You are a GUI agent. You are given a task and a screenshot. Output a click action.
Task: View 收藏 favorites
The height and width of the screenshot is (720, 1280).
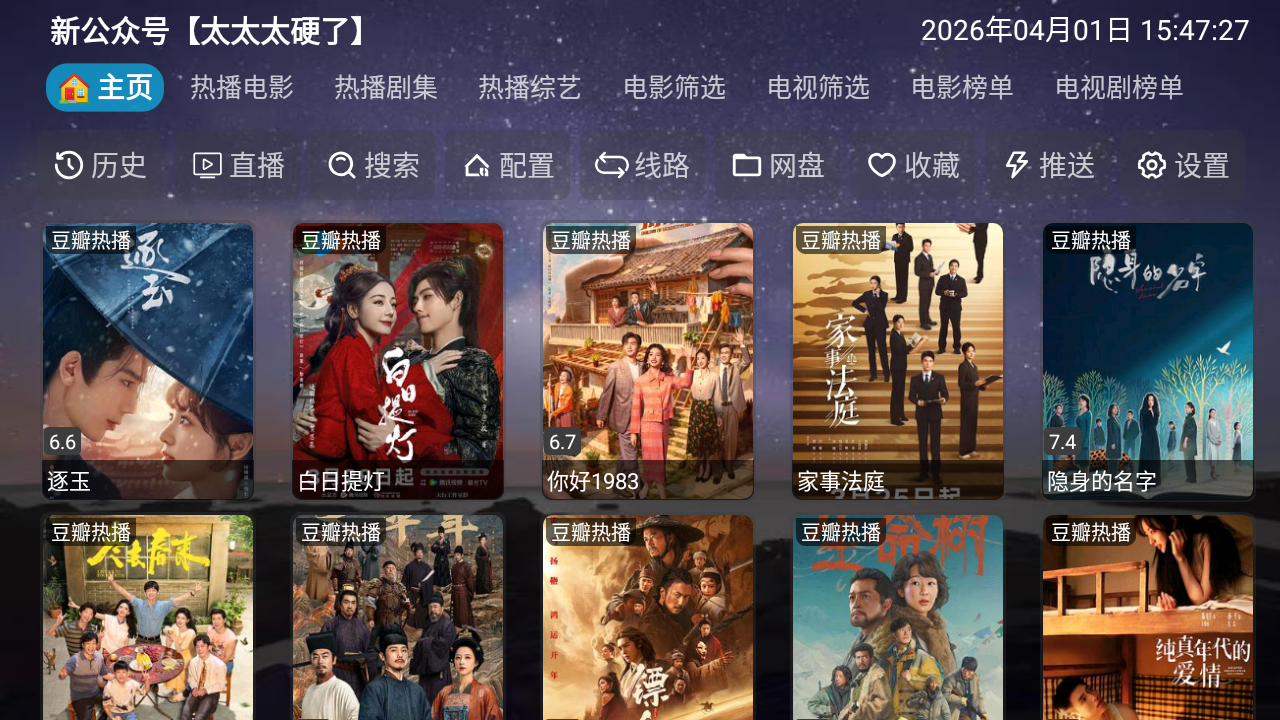[913, 165]
